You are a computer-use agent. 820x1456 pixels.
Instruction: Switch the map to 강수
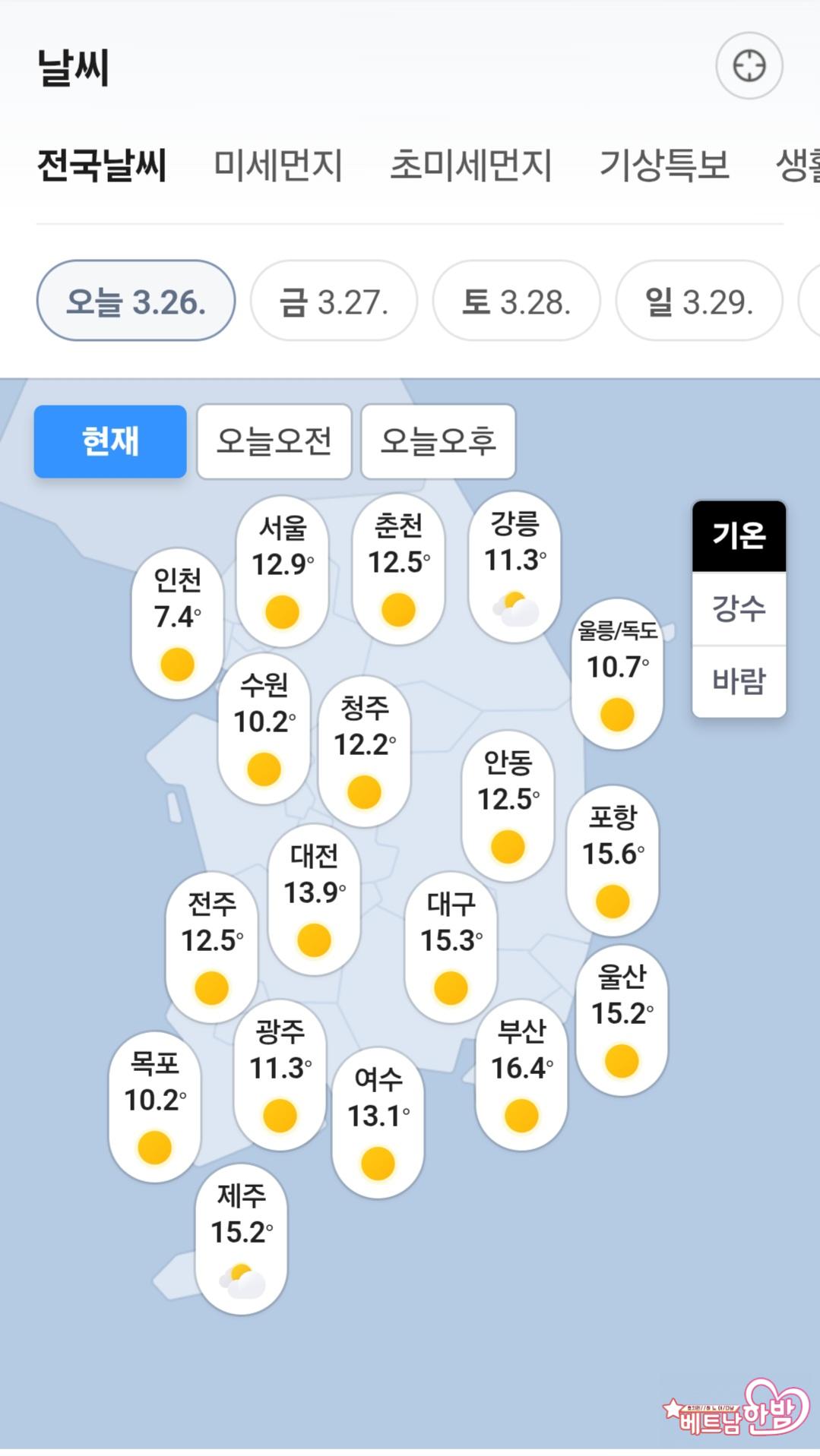coord(739,608)
